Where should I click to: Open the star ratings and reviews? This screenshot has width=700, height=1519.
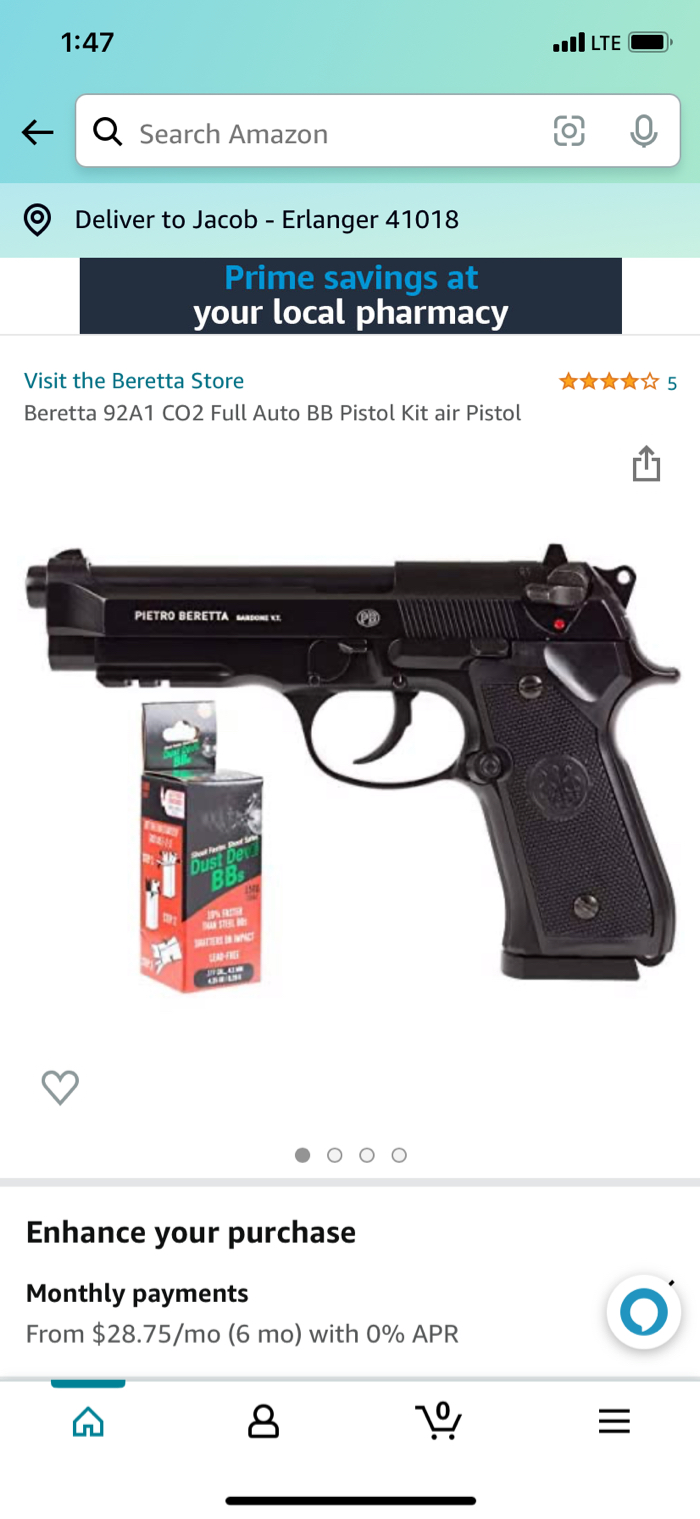(x=618, y=381)
